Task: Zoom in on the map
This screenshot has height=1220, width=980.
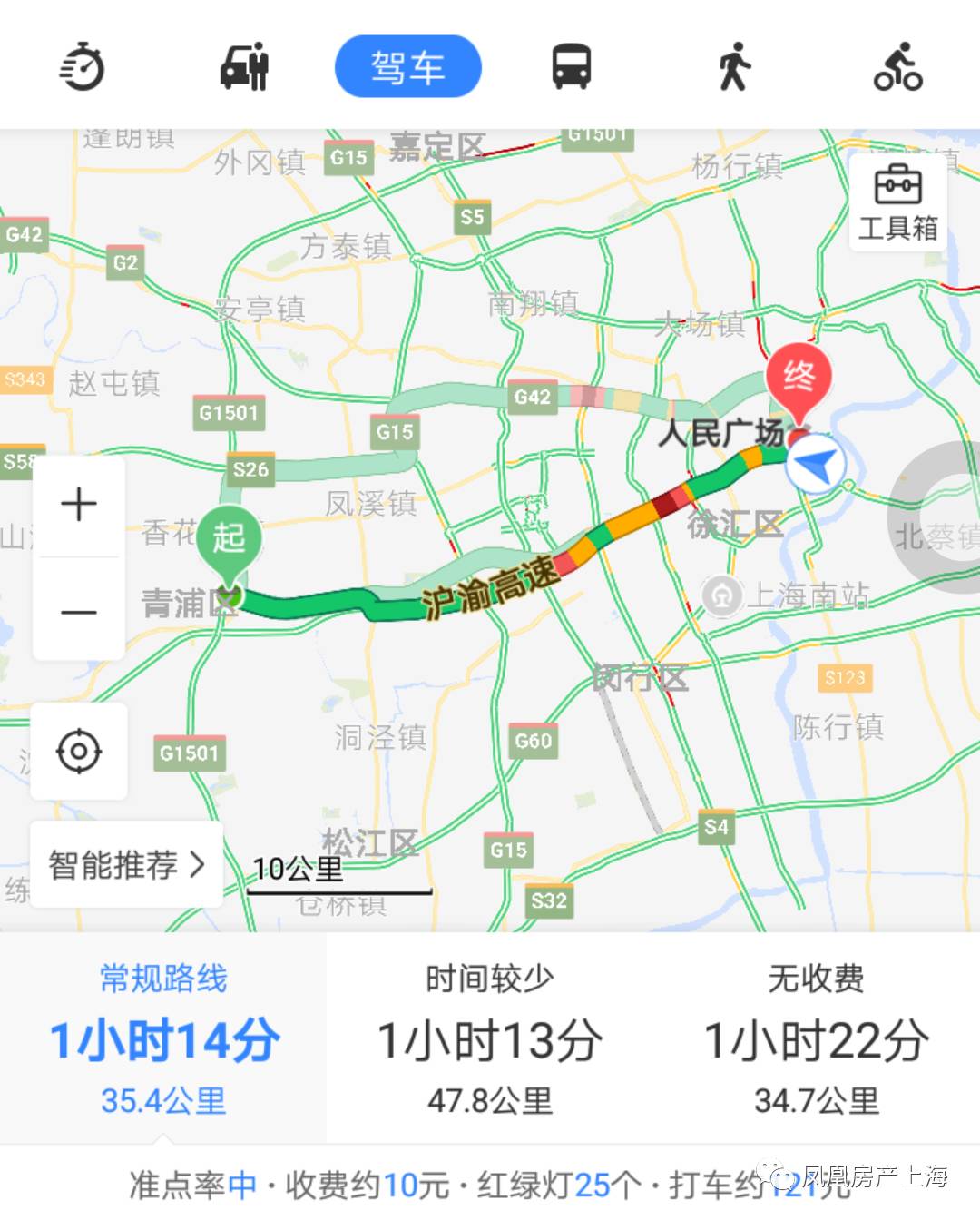Action: (79, 505)
